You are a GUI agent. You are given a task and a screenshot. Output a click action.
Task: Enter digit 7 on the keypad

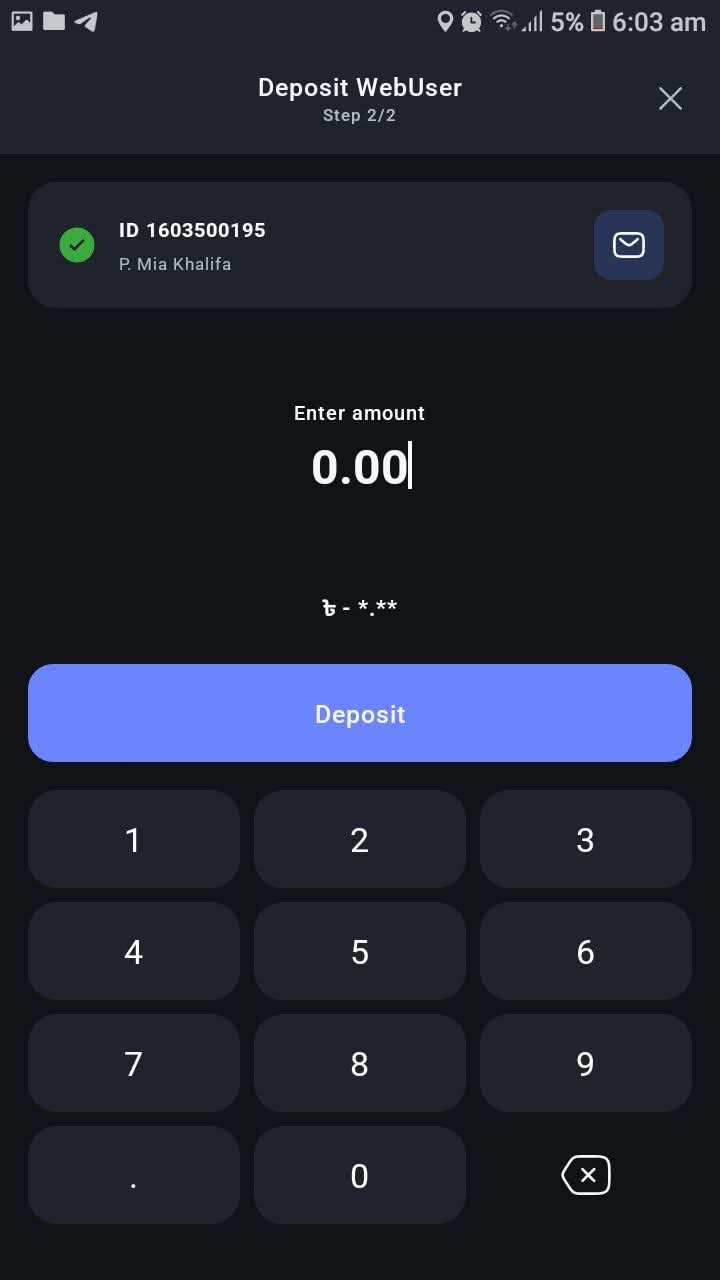click(x=134, y=1063)
